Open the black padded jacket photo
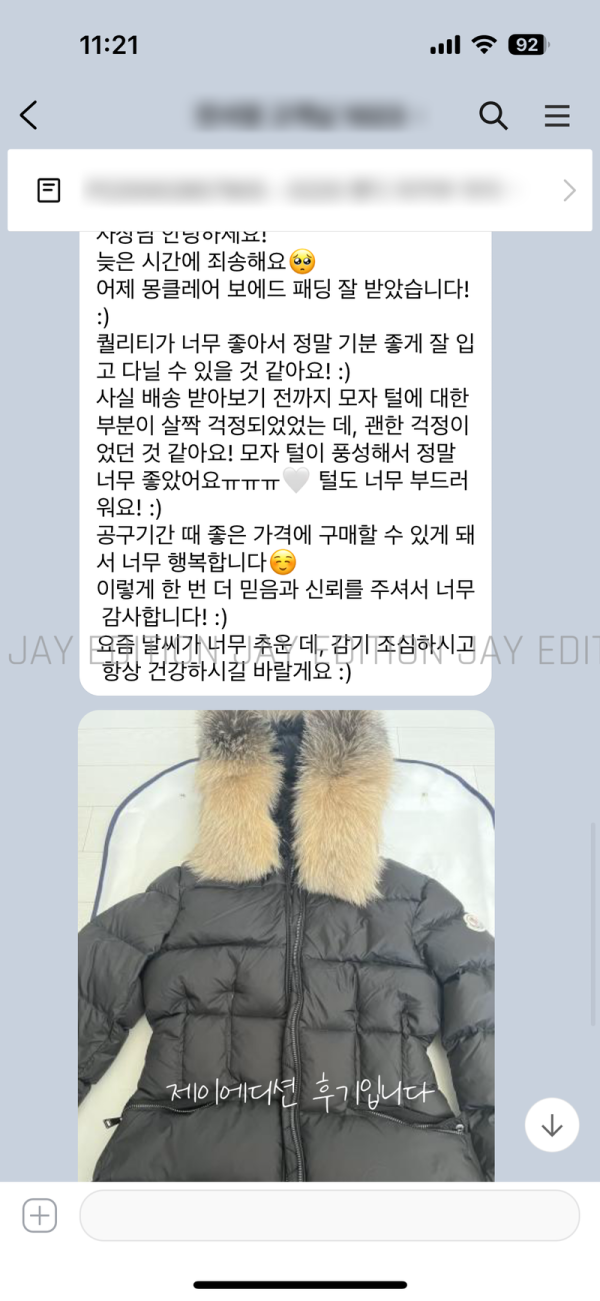 (286, 940)
